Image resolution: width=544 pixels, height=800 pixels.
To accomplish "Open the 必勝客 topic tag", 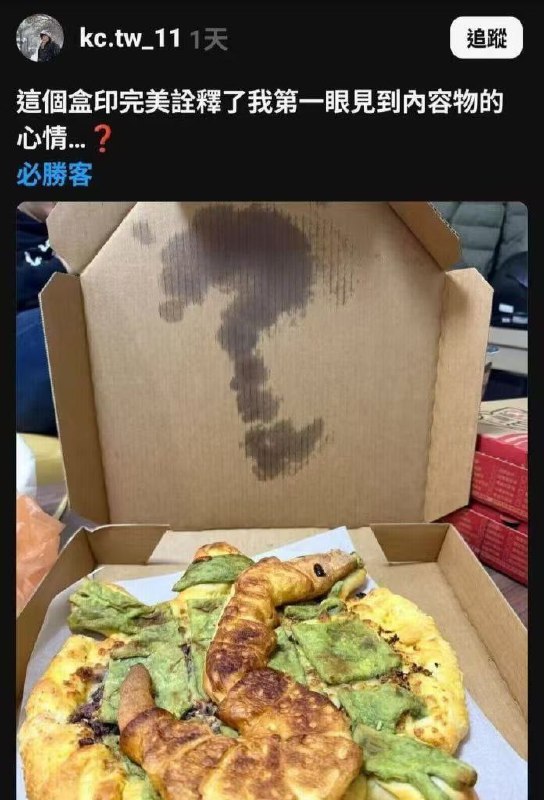I will 55,174.
